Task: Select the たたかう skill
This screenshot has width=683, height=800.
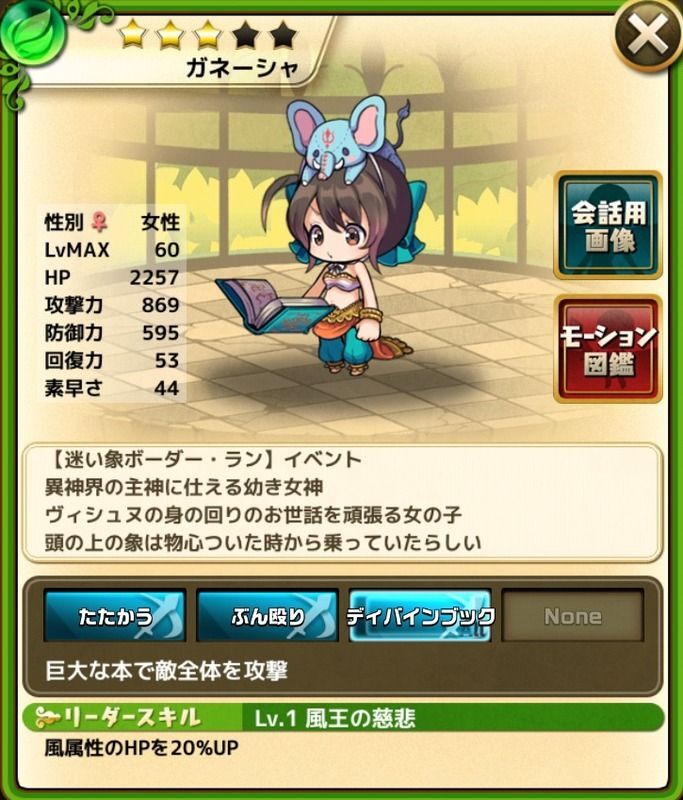Action: 115,616
